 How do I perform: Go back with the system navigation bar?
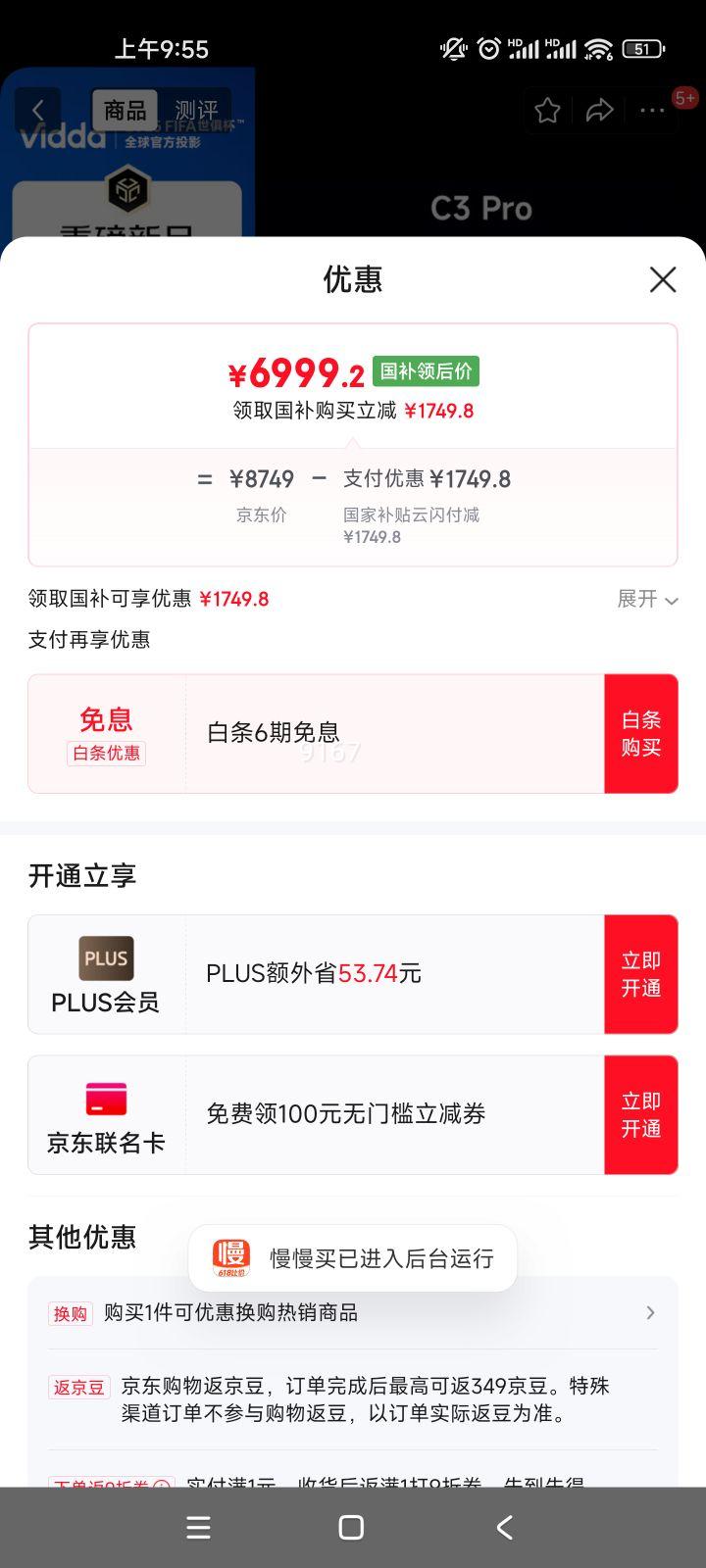(505, 1527)
